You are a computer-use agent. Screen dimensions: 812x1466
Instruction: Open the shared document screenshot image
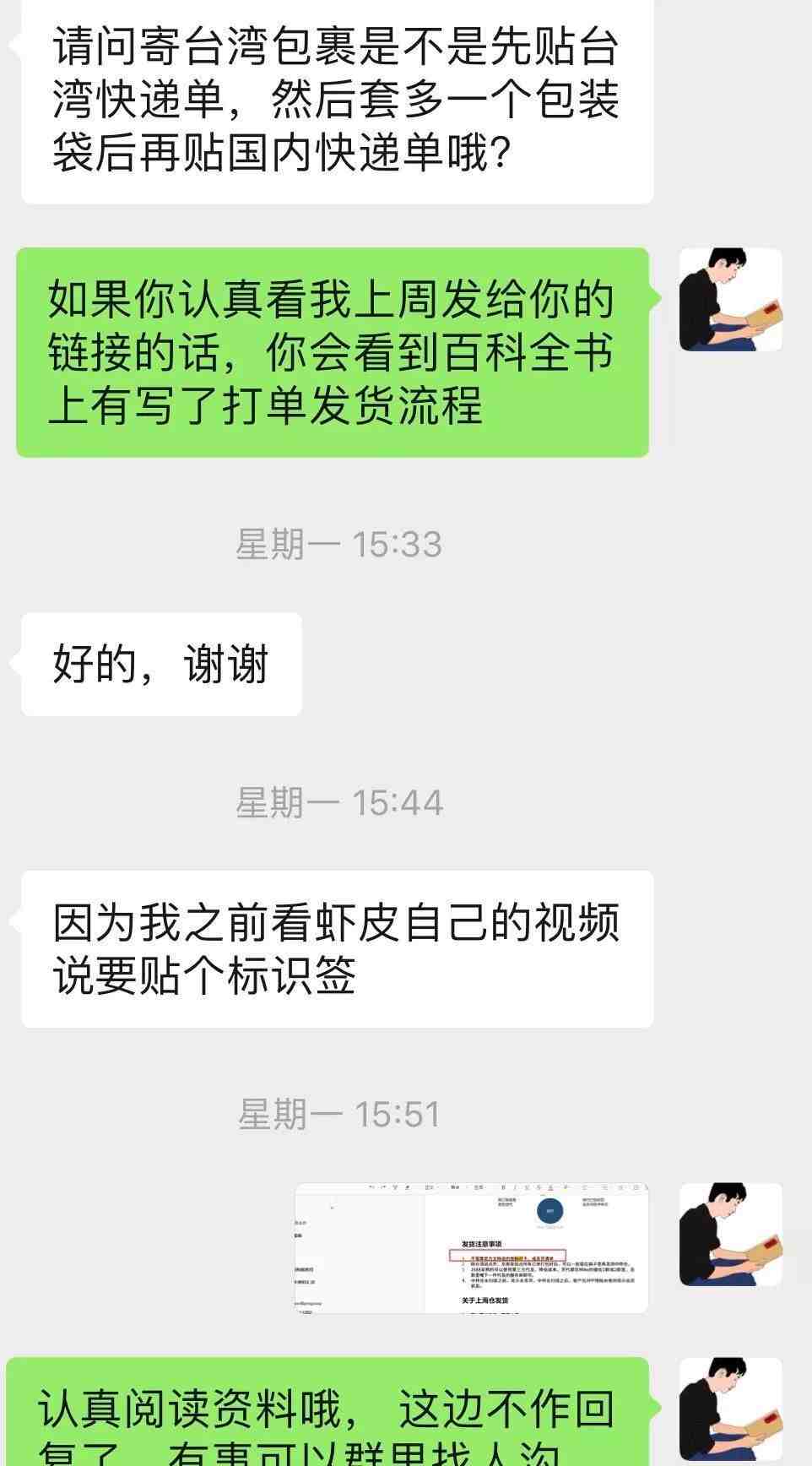471,1248
